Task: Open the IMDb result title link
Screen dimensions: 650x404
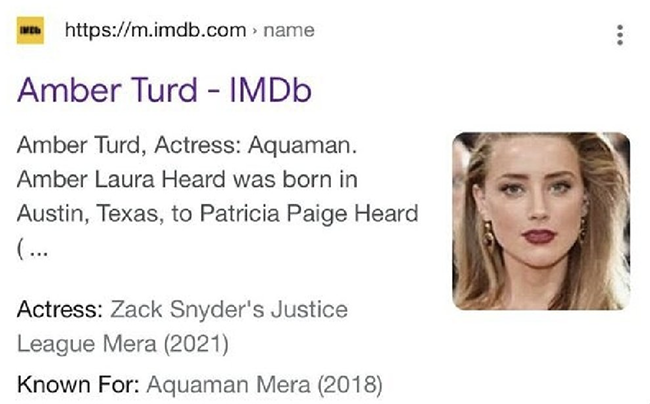Action: click(165, 91)
